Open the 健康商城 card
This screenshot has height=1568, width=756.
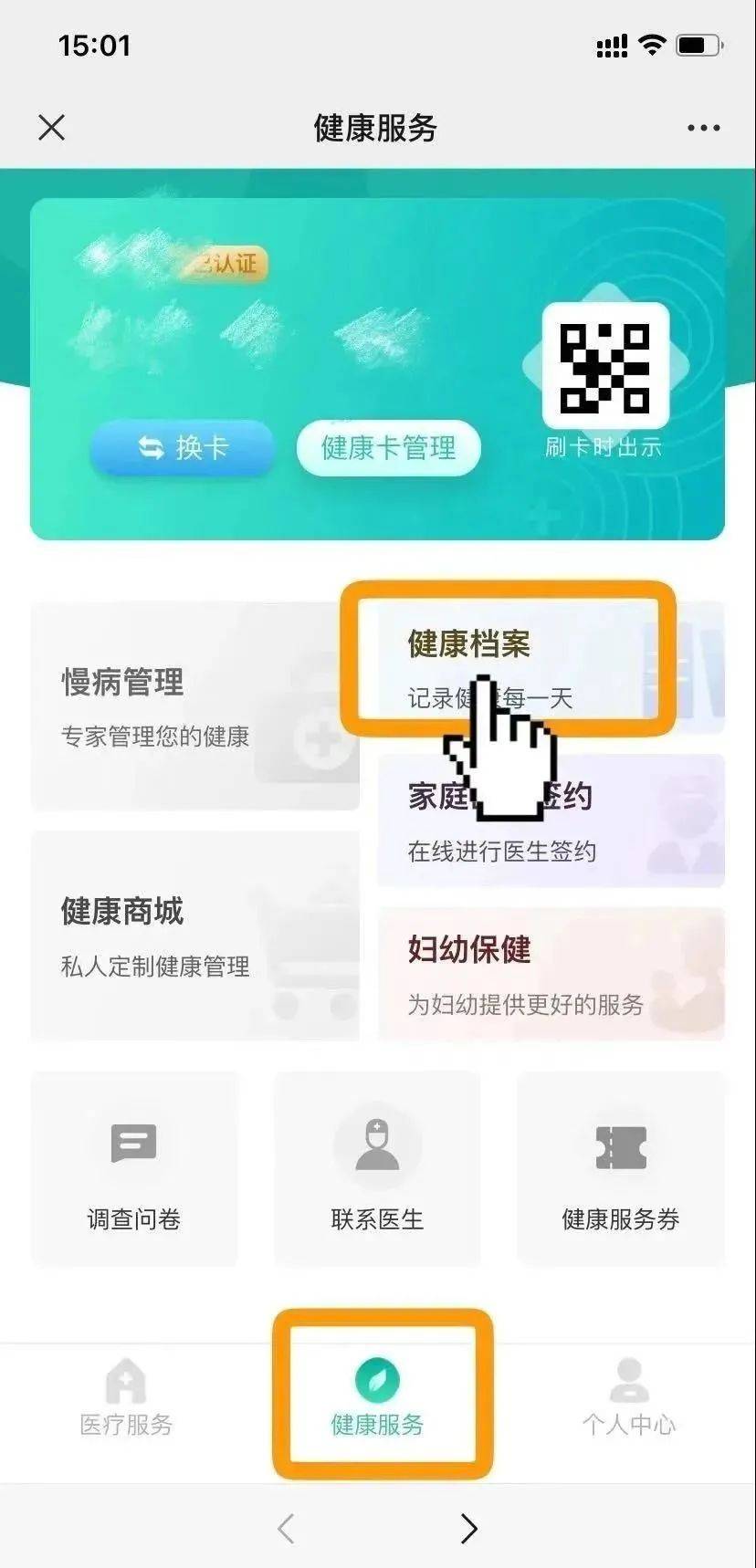point(194,936)
